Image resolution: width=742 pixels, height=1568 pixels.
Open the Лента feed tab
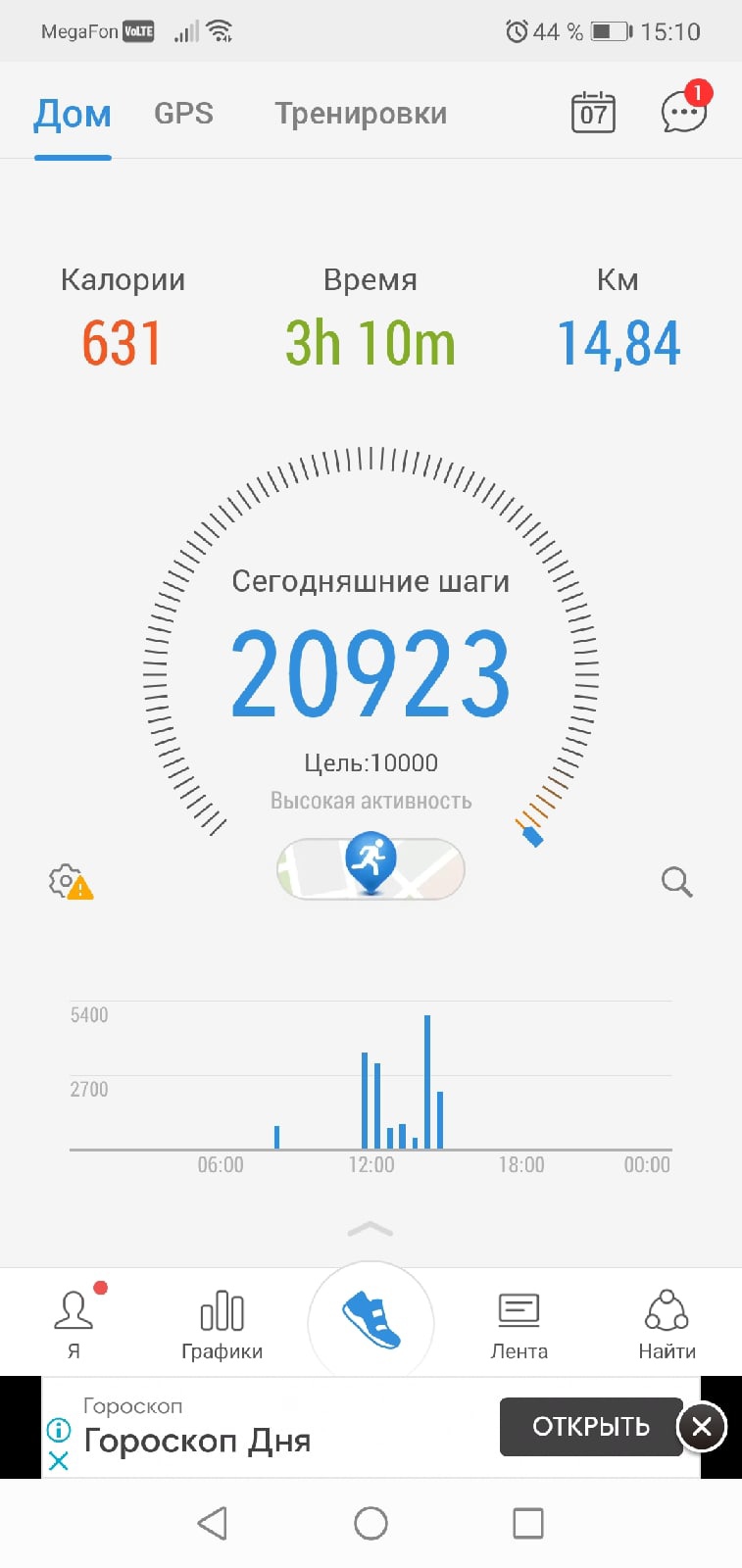519,1323
